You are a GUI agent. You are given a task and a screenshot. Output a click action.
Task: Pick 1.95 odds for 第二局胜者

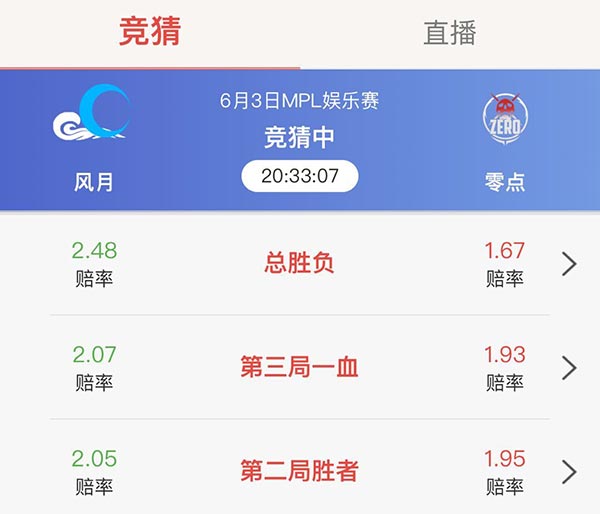point(504,470)
